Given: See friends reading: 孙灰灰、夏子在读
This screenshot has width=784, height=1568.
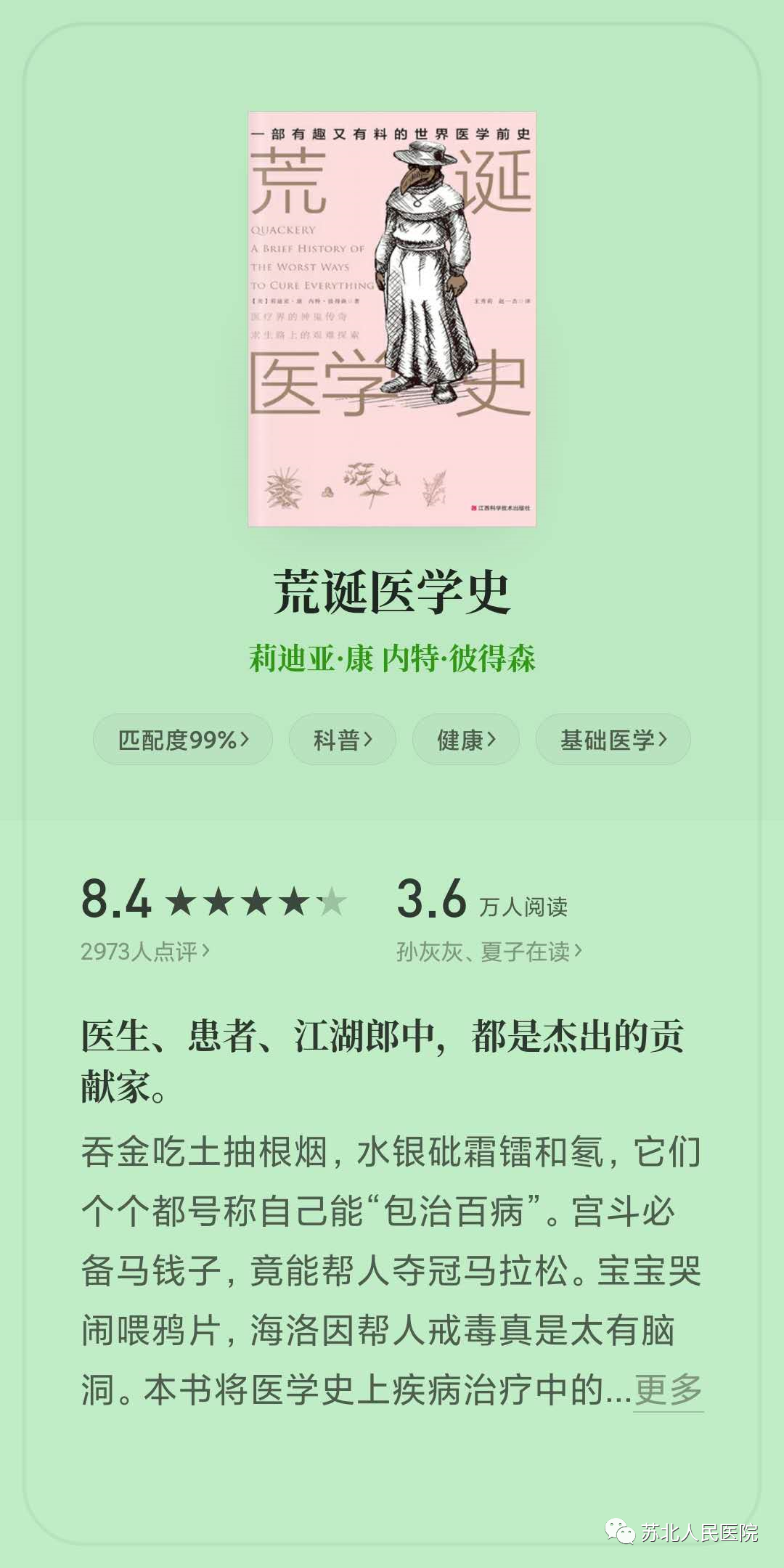Looking at the screenshot, I should pyautogui.click(x=489, y=951).
